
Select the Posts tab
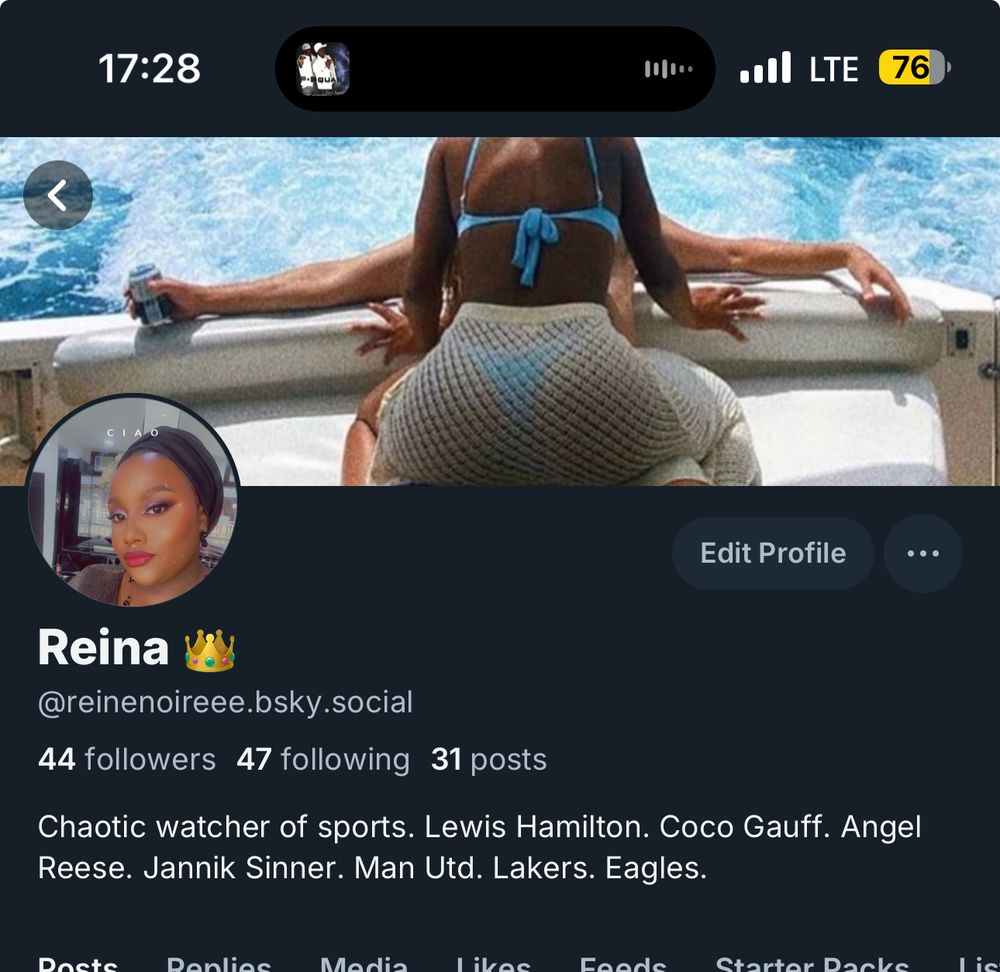pyautogui.click(x=78, y=962)
